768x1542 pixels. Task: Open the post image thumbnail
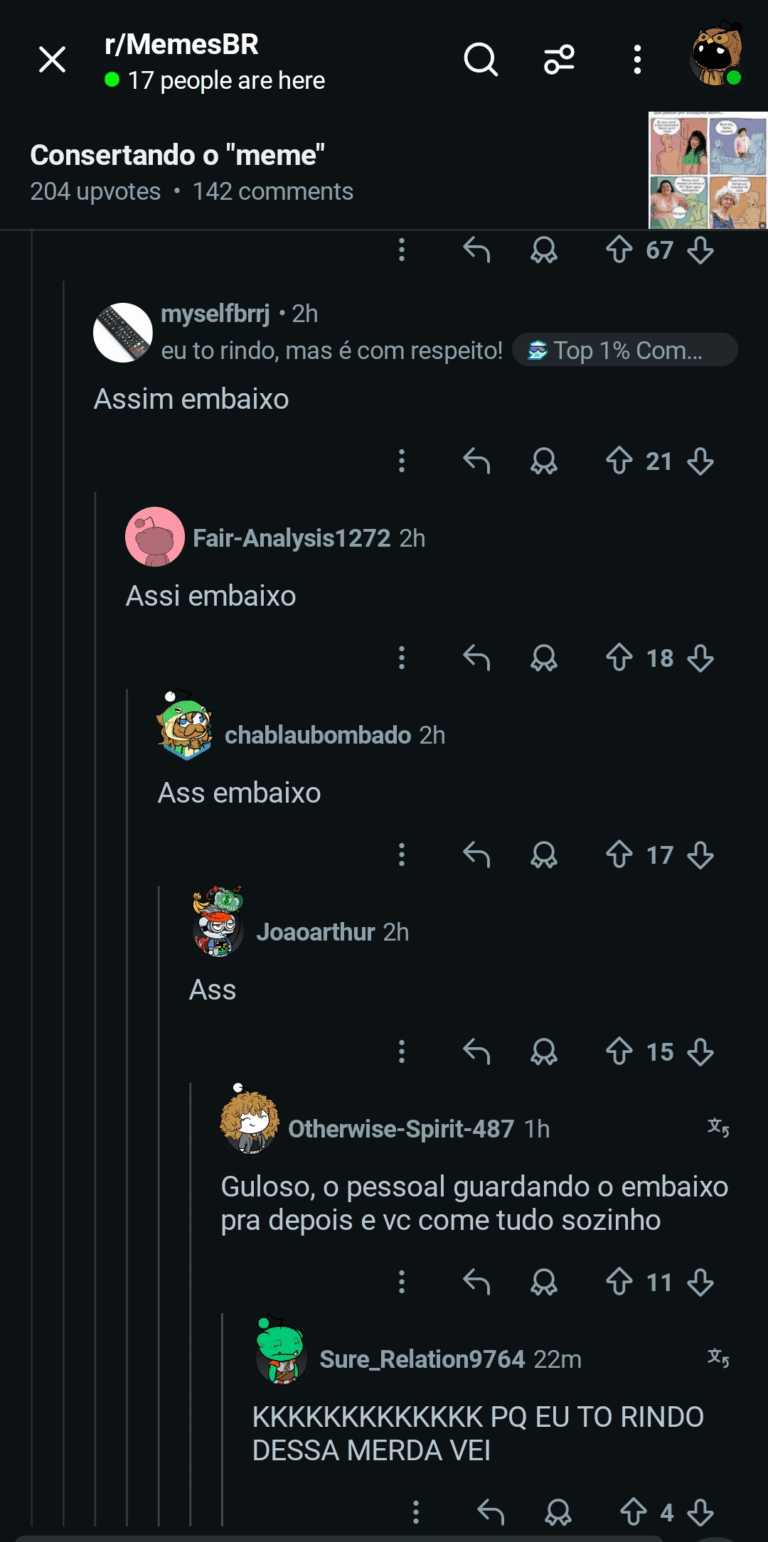click(707, 170)
